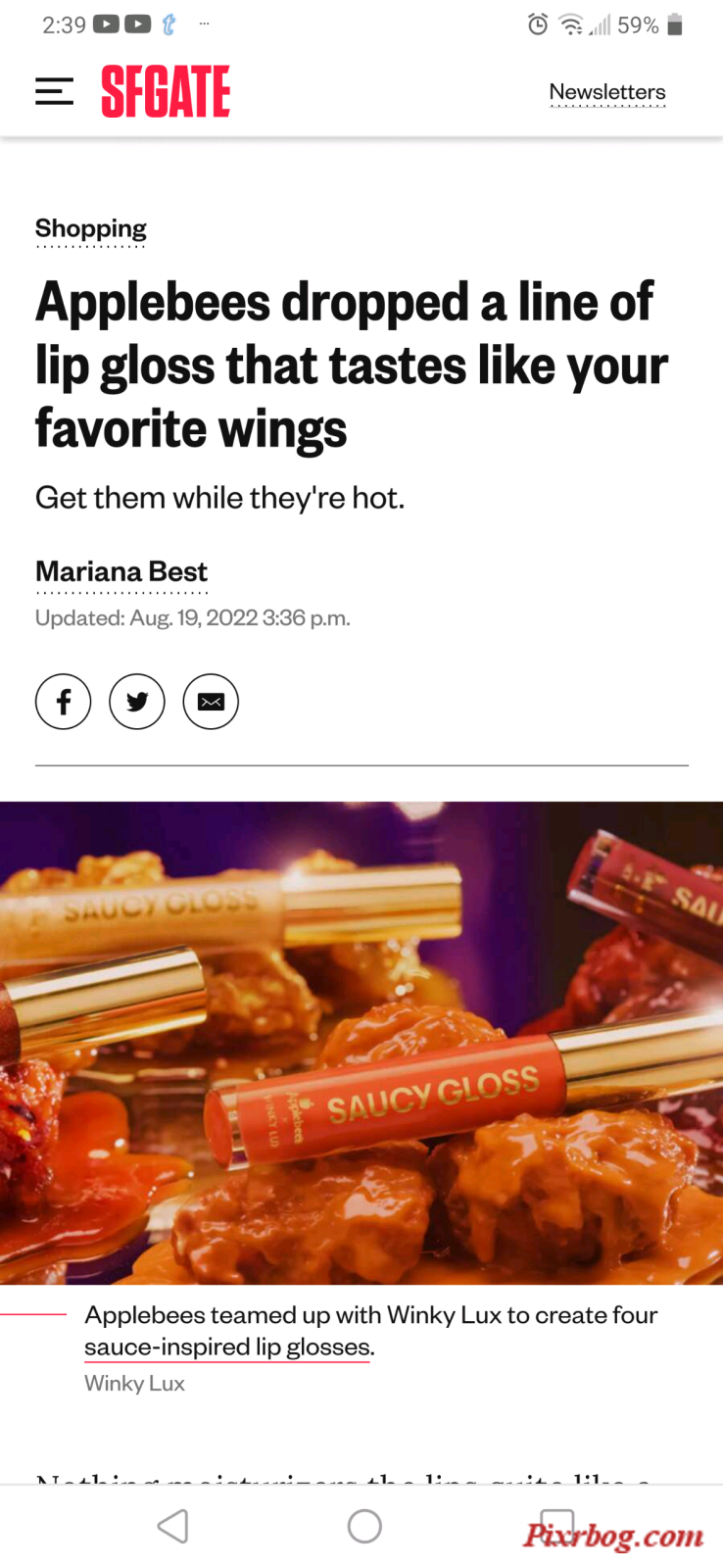
Task: Open the Newsletters link
Action: point(606,92)
